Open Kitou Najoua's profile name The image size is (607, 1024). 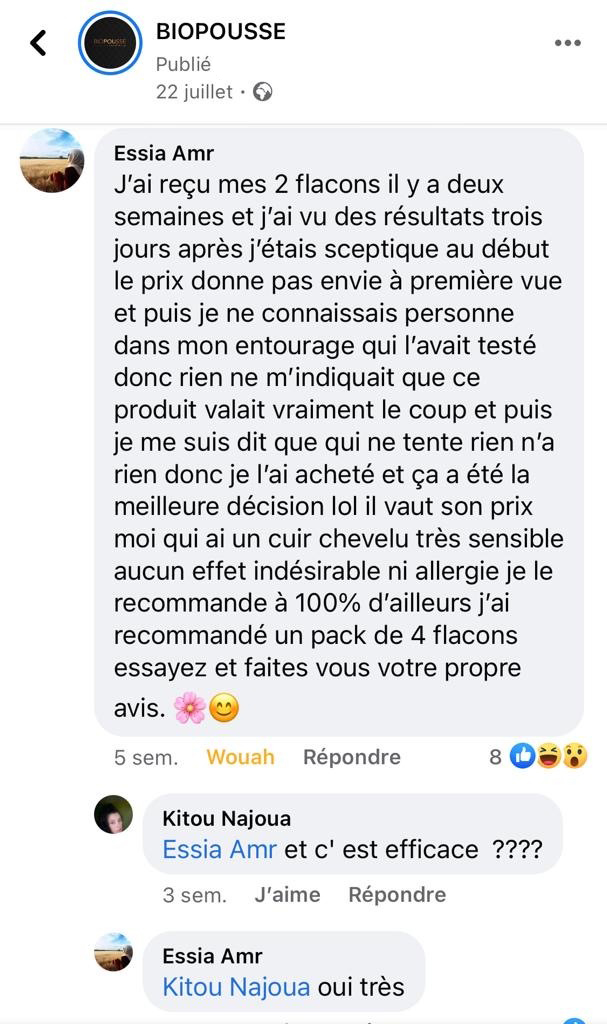click(x=226, y=818)
